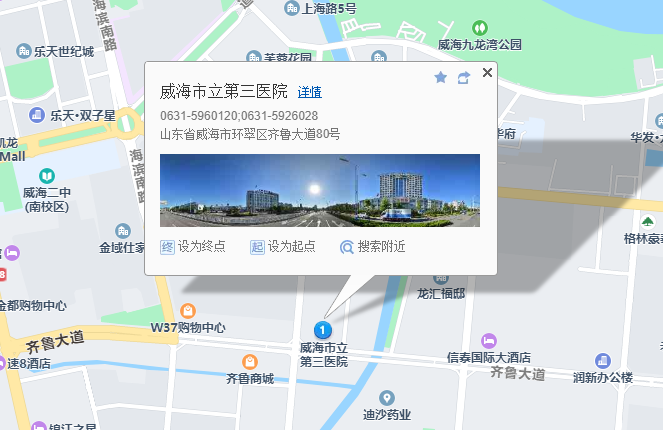Open the 详情 details link

309,92
